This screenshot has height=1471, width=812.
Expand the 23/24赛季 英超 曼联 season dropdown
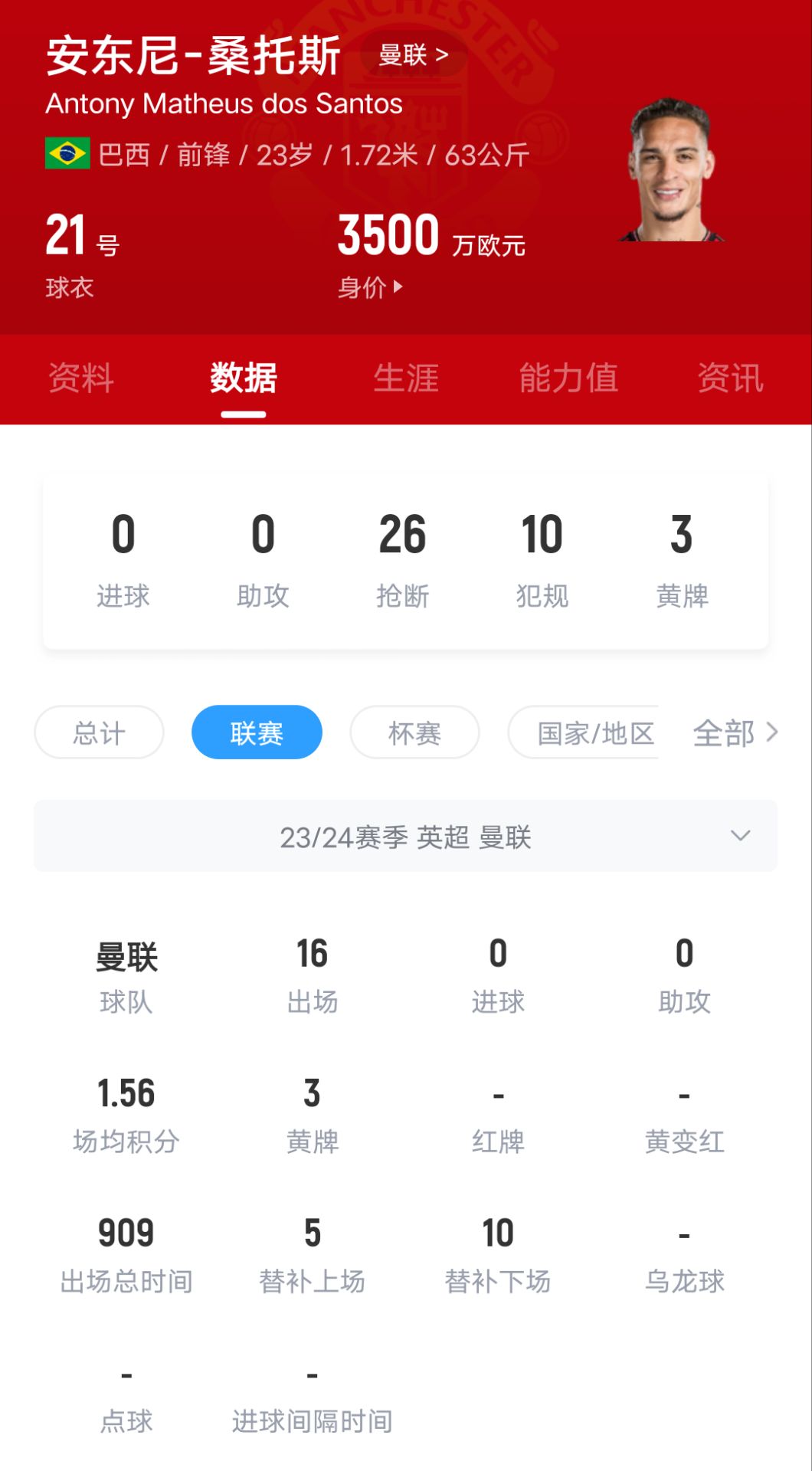point(405,837)
